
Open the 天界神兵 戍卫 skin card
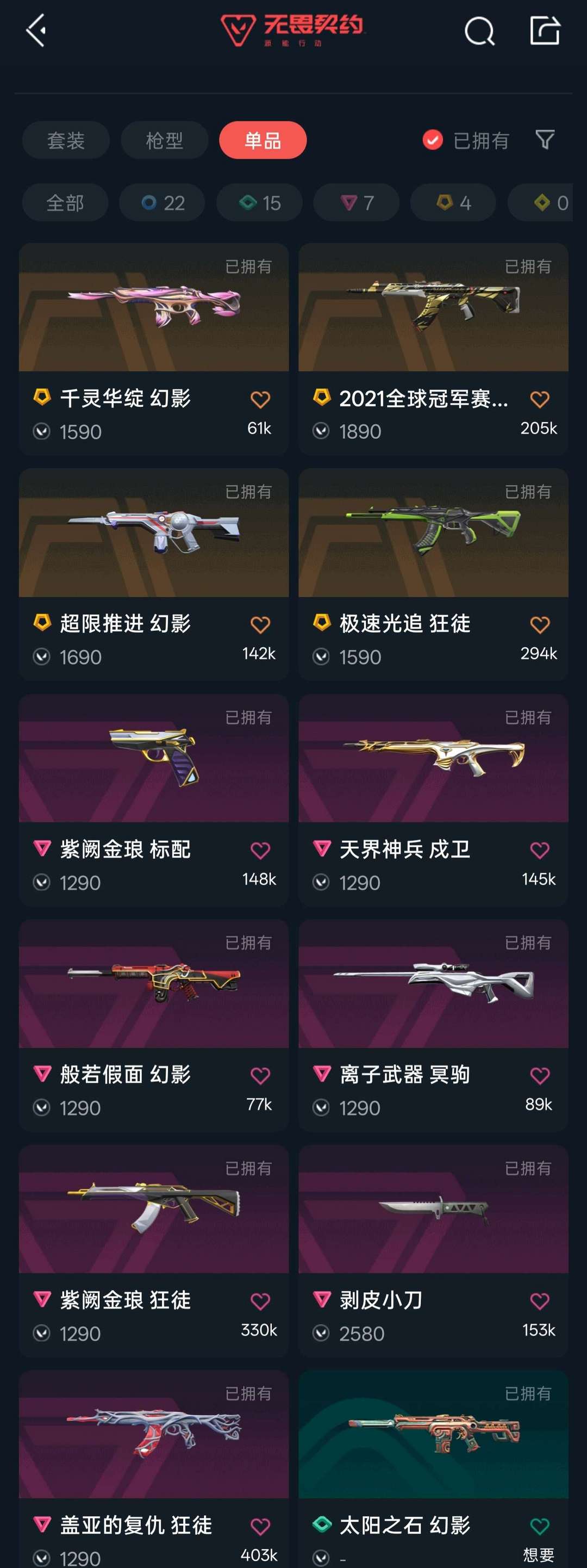click(433, 801)
